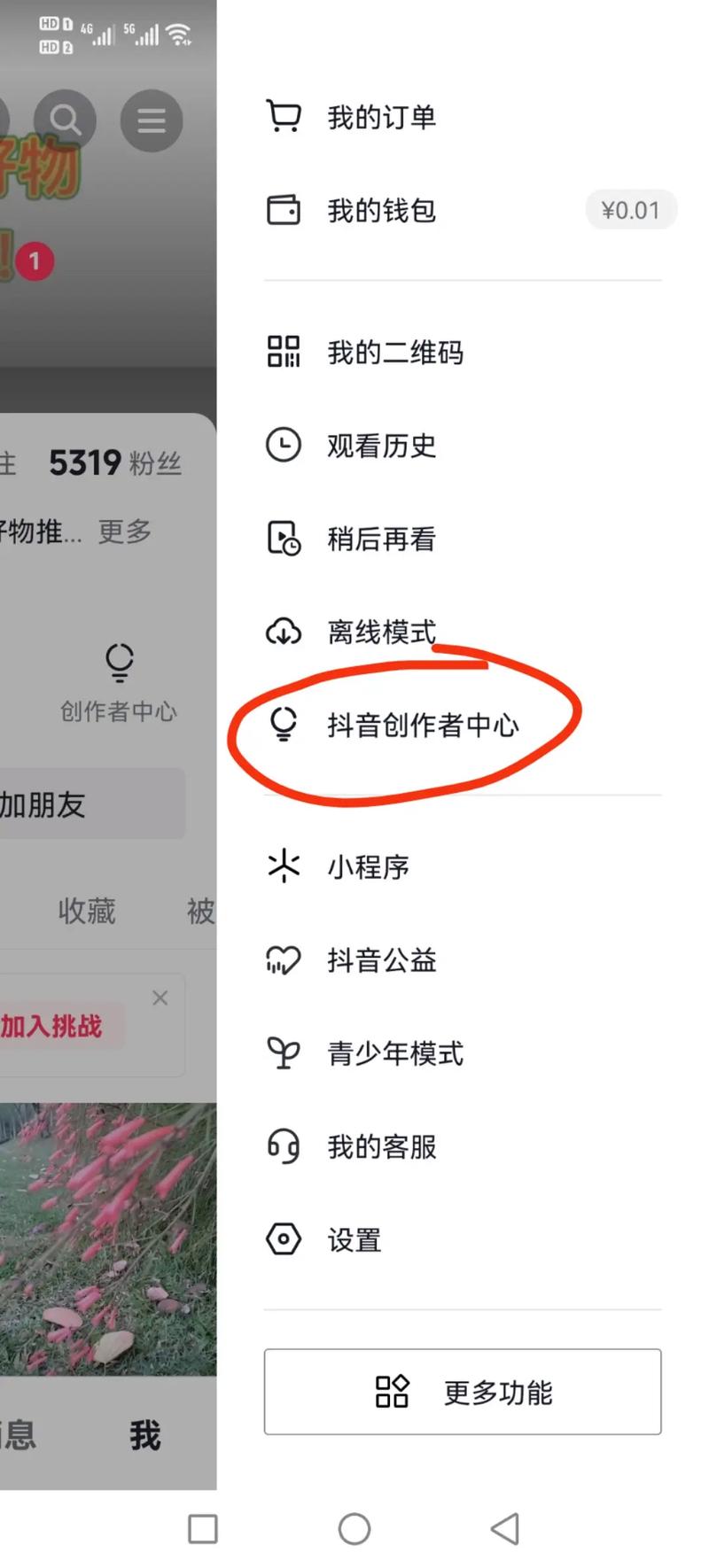Switch to the 收藏 tab

[87, 911]
